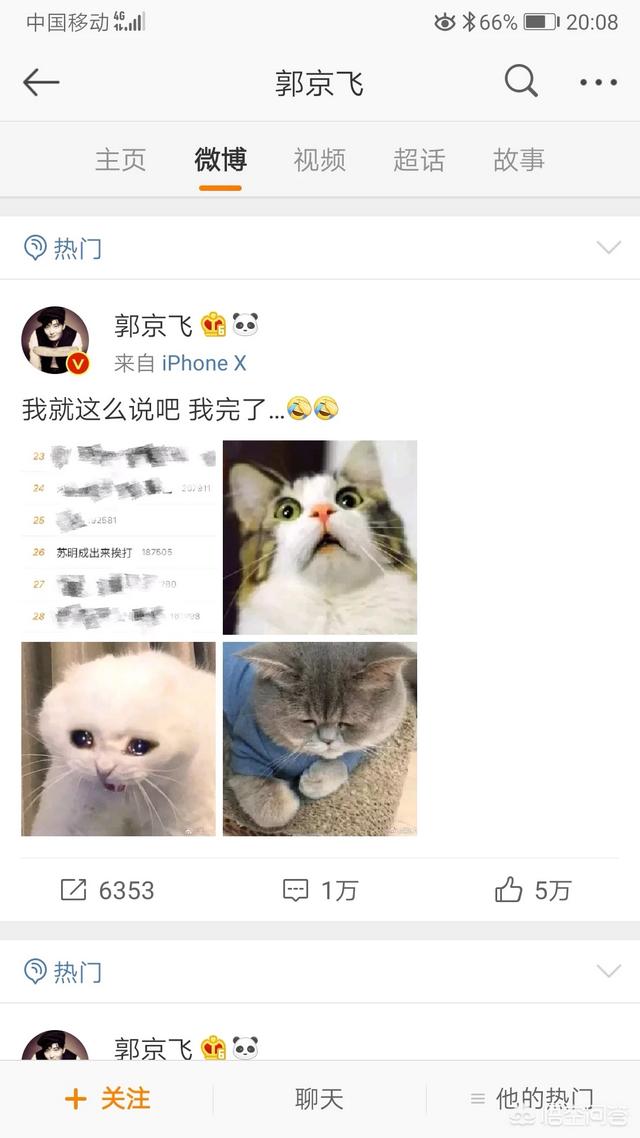
Task: Open the three-dot overflow menu
Action: tap(599, 82)
